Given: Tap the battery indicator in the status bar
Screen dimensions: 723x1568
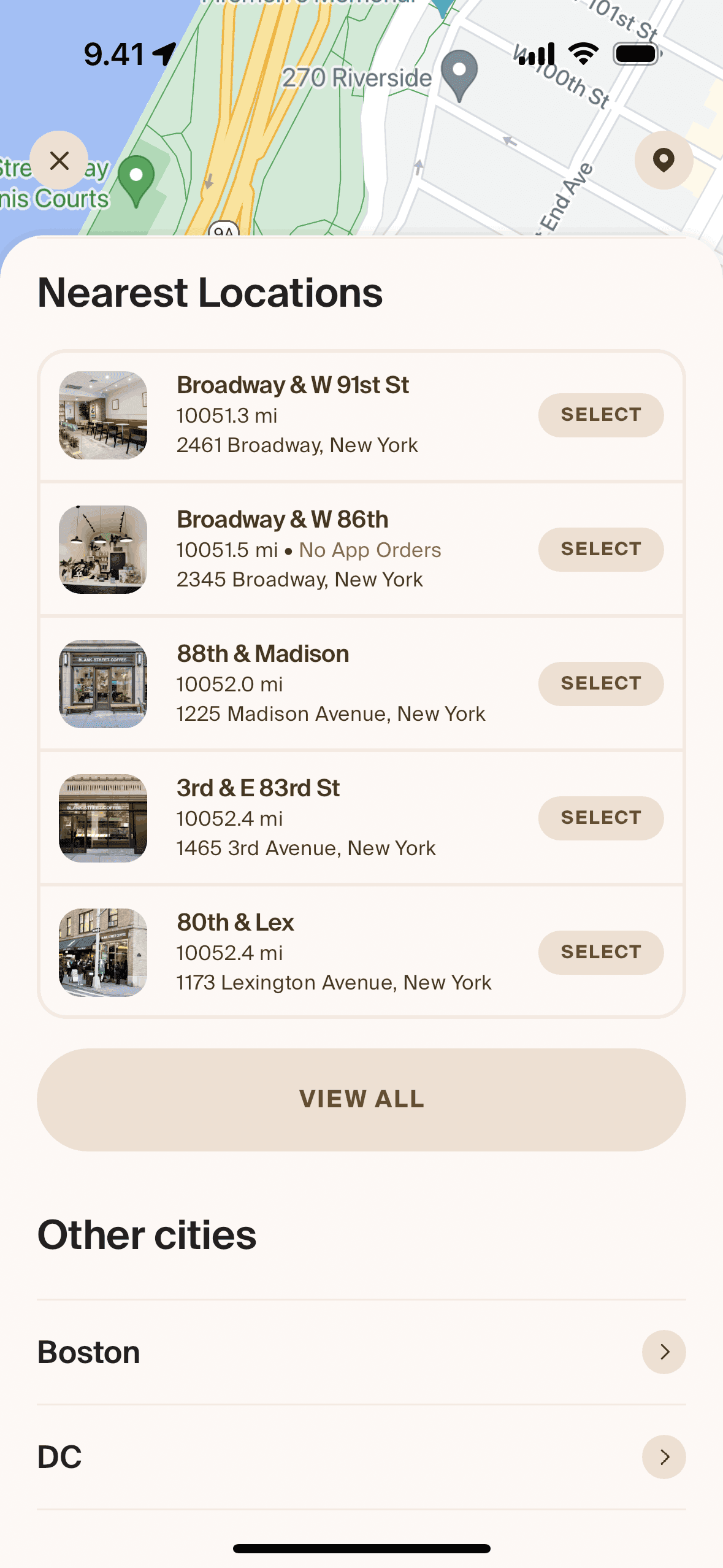Looking at the screenshot, I should click(635, 54).
